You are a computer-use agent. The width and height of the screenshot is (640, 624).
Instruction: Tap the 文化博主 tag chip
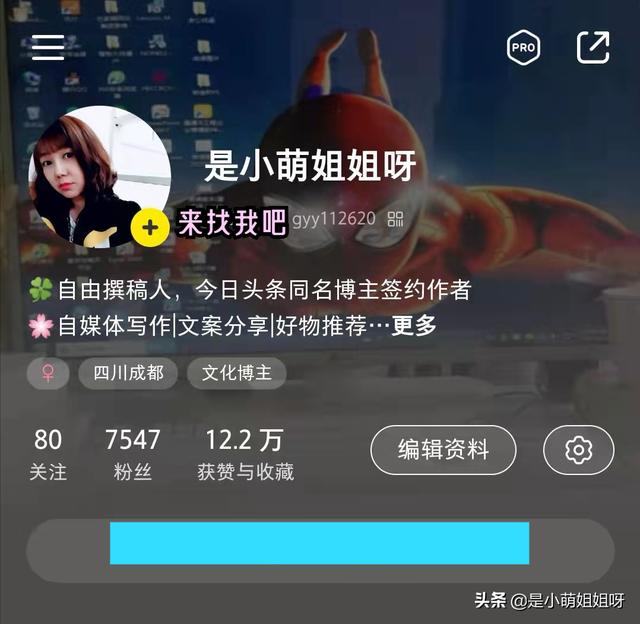236,373
